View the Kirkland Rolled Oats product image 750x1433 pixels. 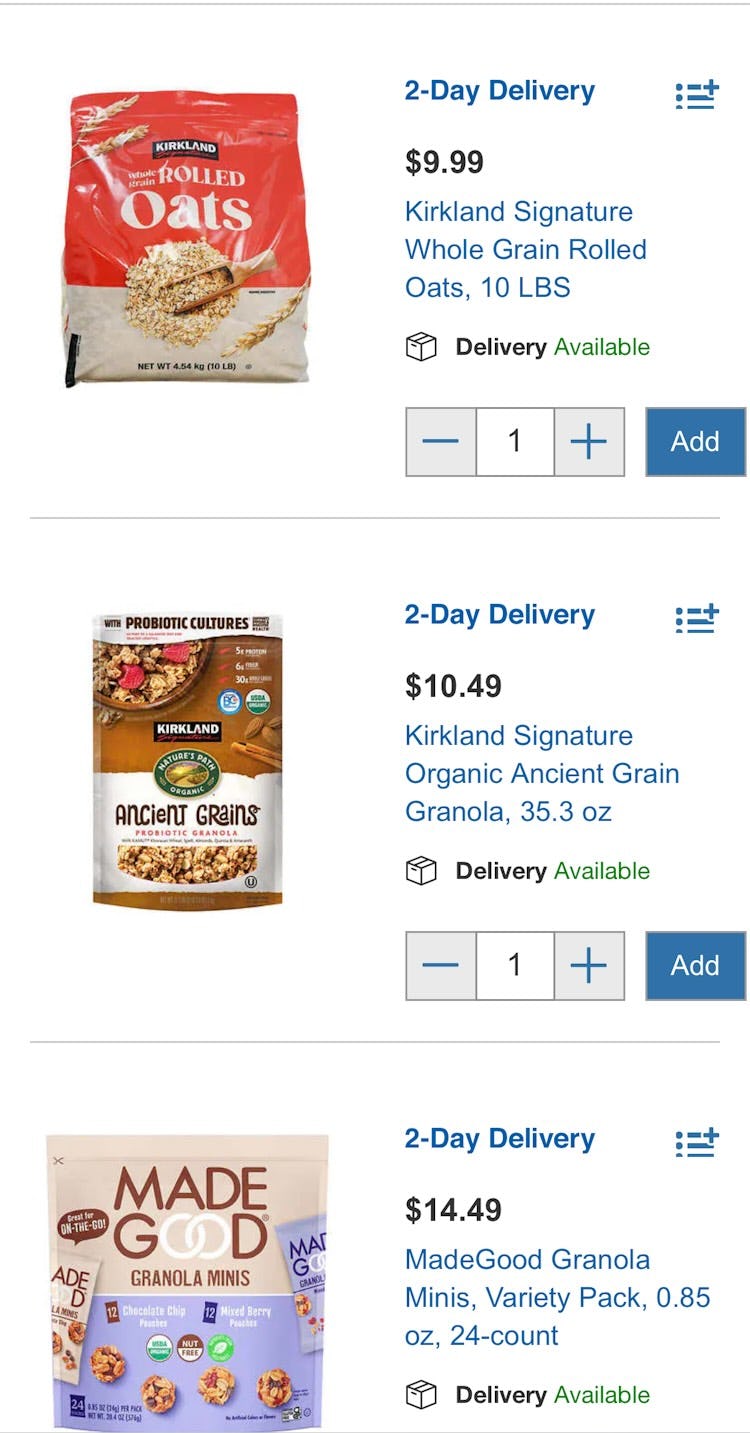(x=188, y=238)
